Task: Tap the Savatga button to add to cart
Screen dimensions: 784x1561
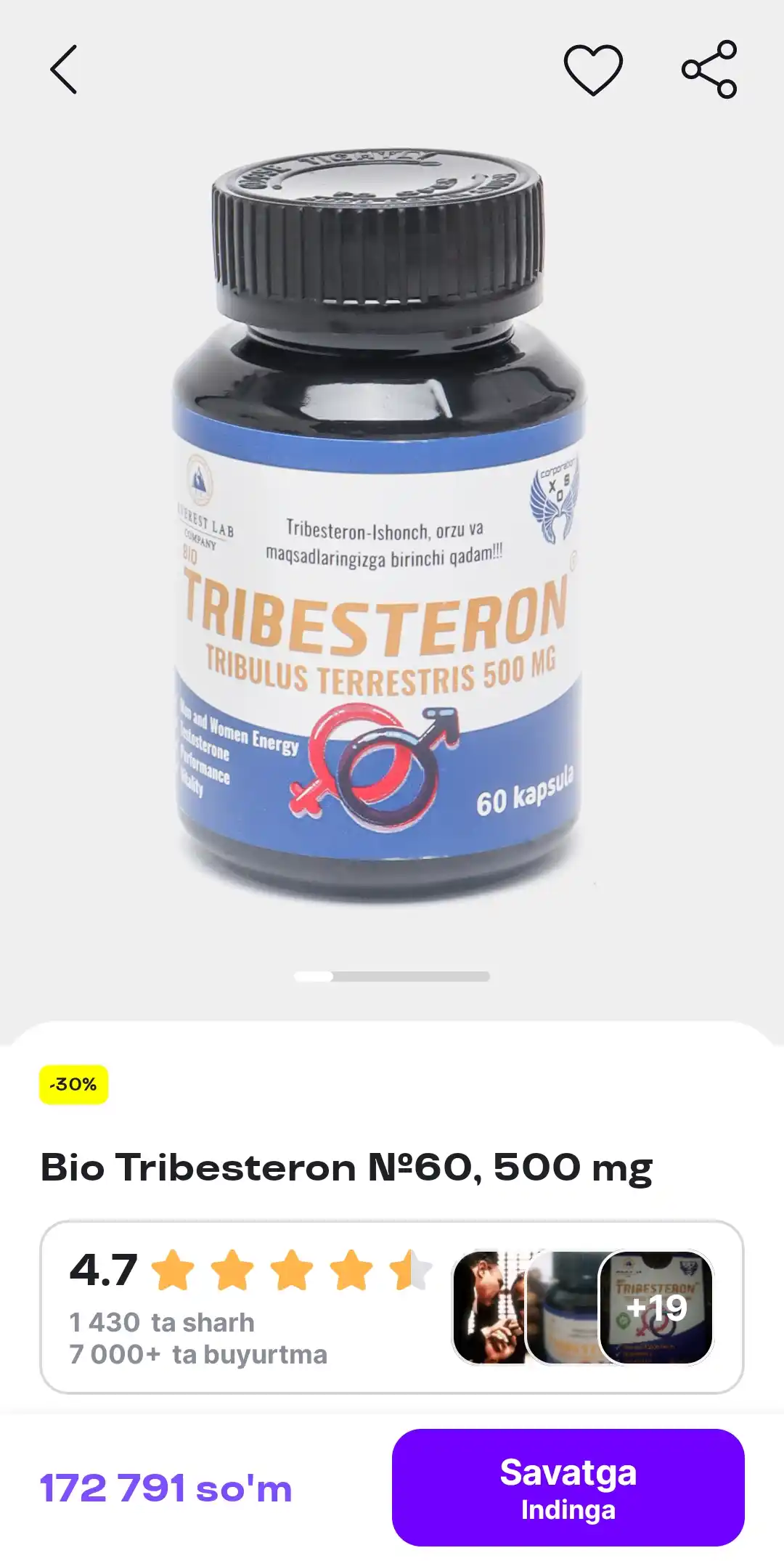Action: pyautogui.click(x=568, y=1488)
